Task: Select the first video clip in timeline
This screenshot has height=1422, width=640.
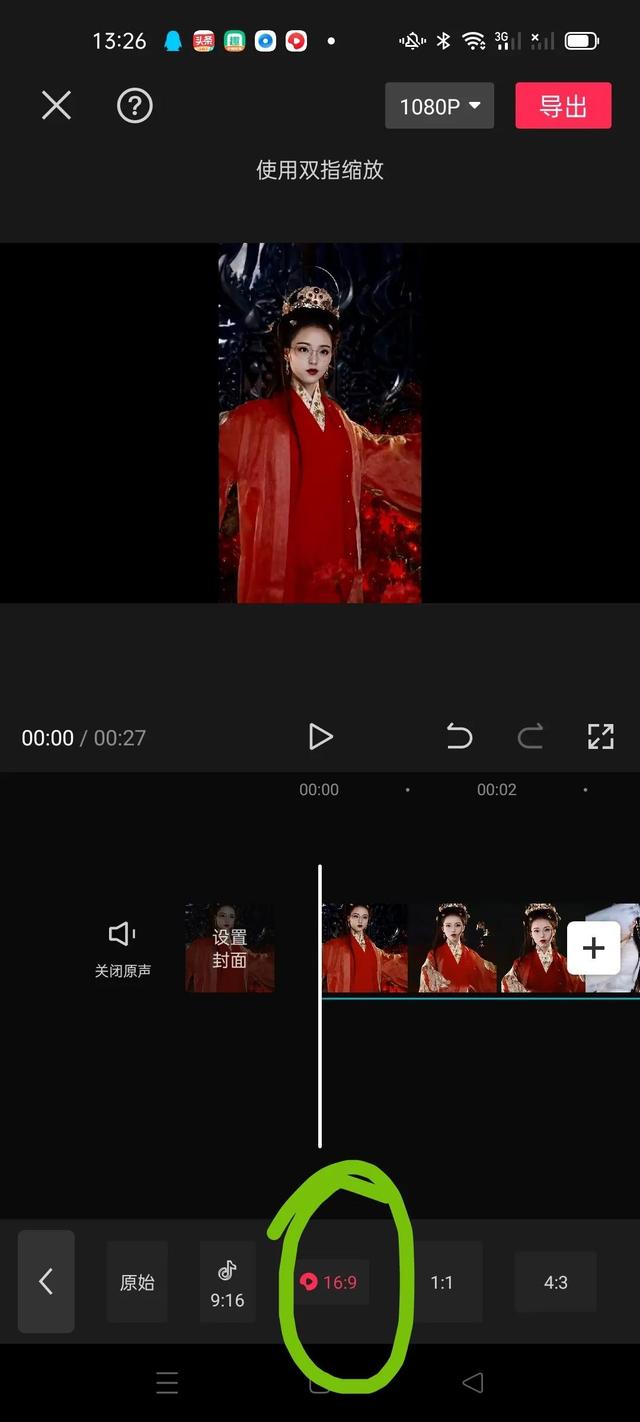Action: click(364, 948)
